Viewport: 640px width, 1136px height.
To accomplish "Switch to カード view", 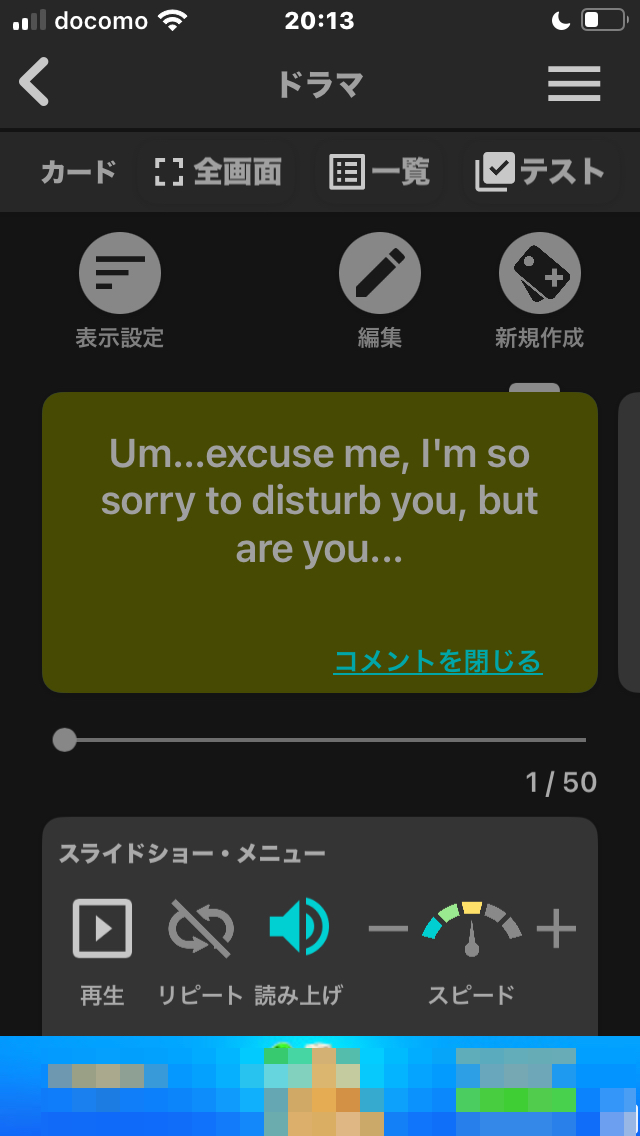I will click(78, 172).
